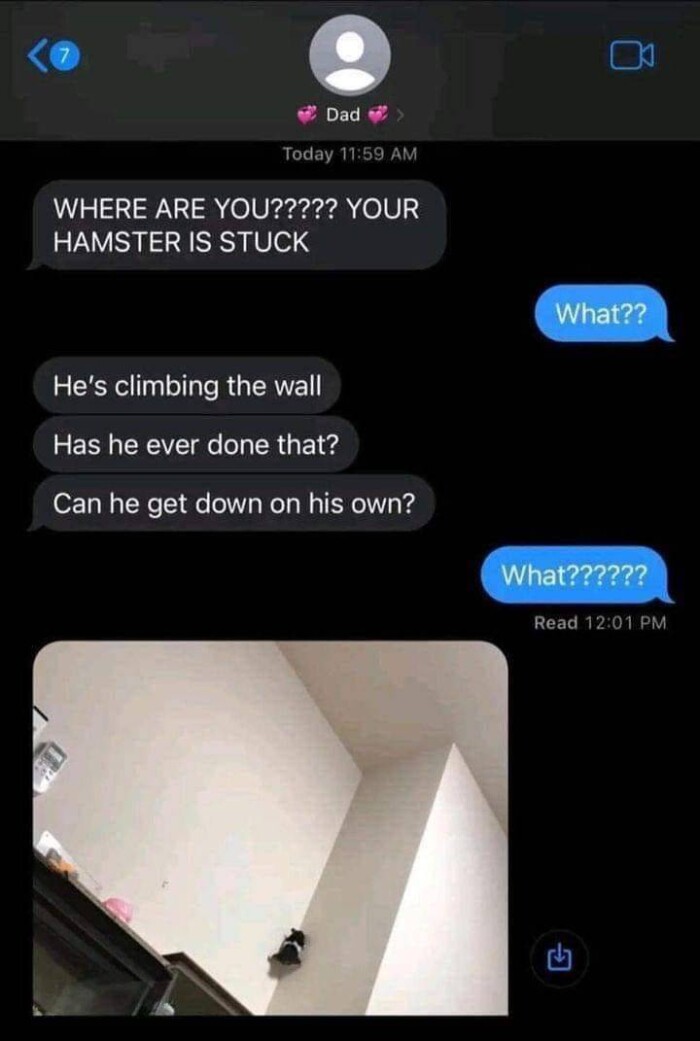This screenshot has width=700, height=1041.
Task: Go back to the messages list
Action: [x=52, y=58]
